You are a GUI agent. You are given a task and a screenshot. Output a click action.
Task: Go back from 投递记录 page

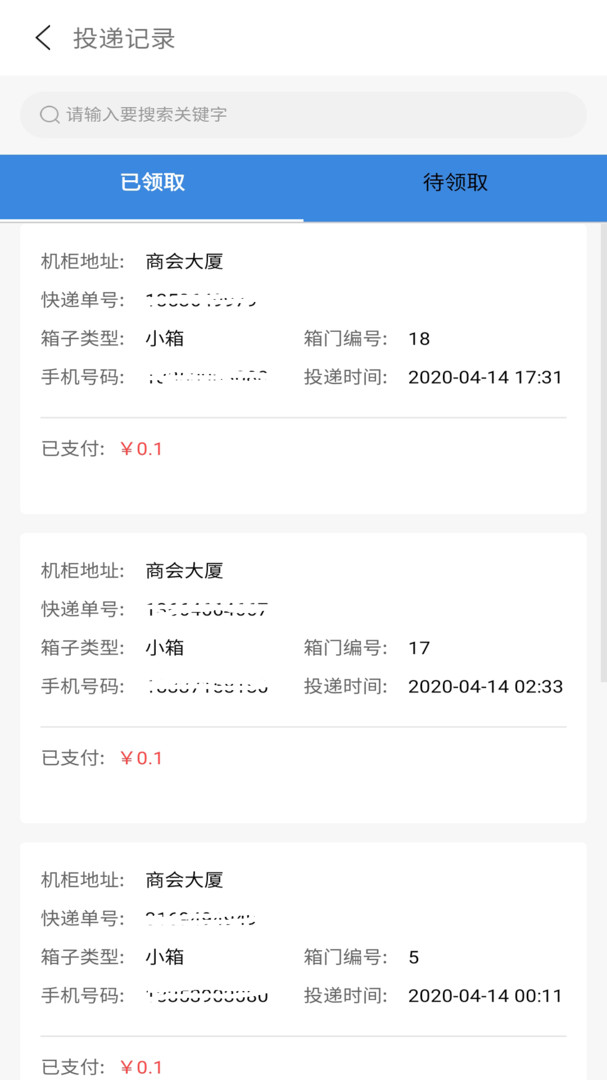[43, 39]
